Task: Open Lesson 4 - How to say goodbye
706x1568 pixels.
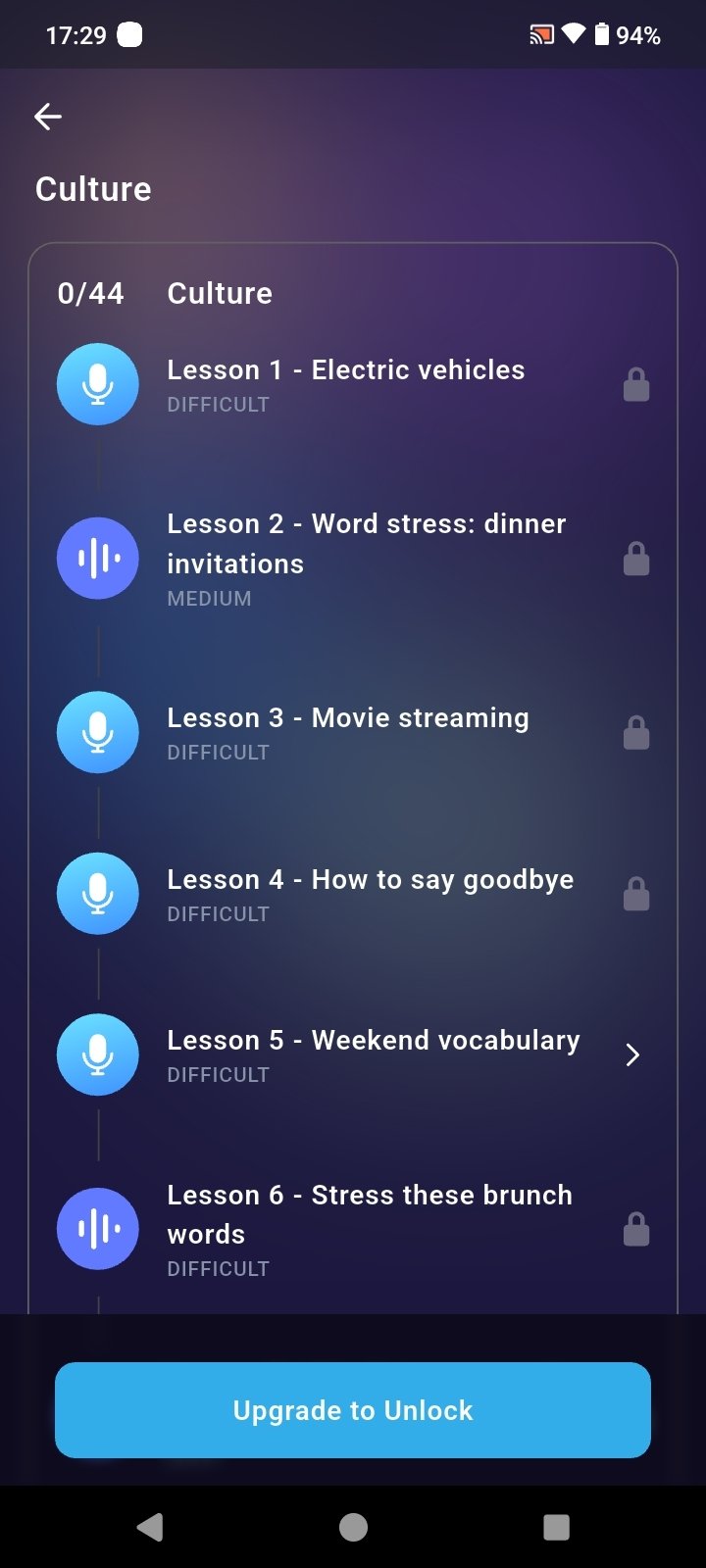Action: tap(353, 894)
